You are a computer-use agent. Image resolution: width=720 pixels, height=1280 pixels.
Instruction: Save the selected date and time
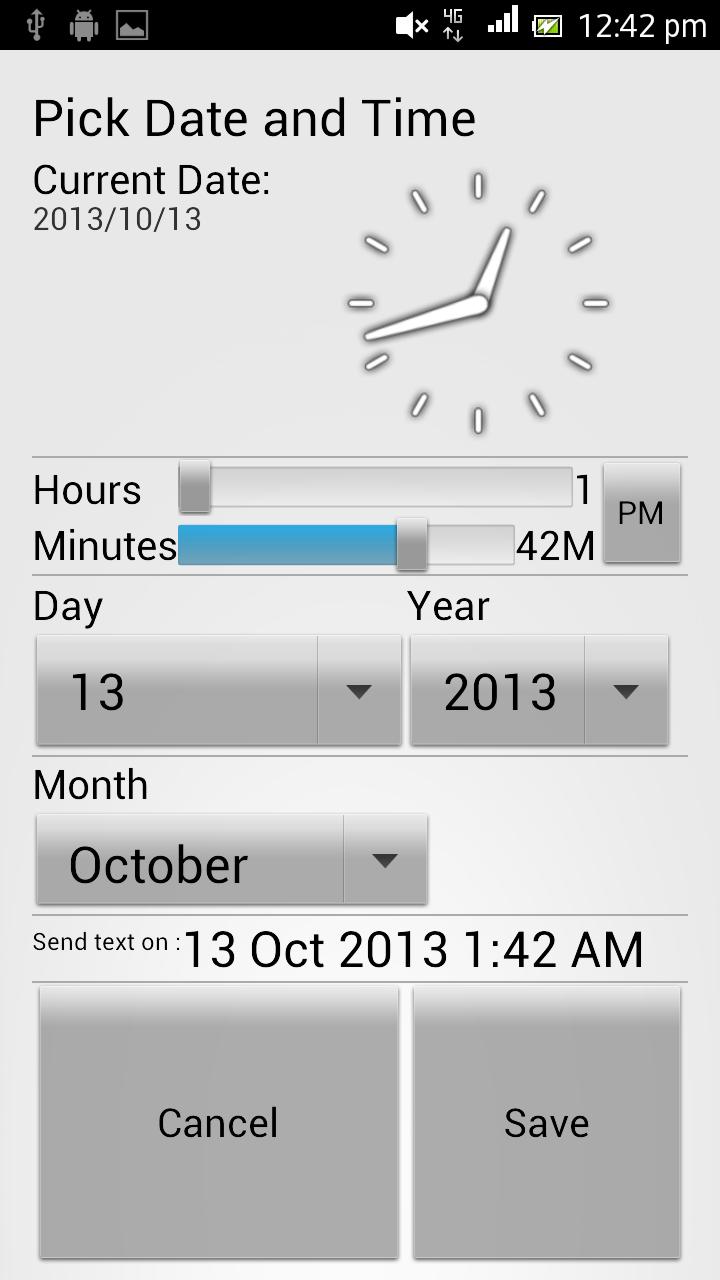pyautogui.click(x=546, y=1122)
